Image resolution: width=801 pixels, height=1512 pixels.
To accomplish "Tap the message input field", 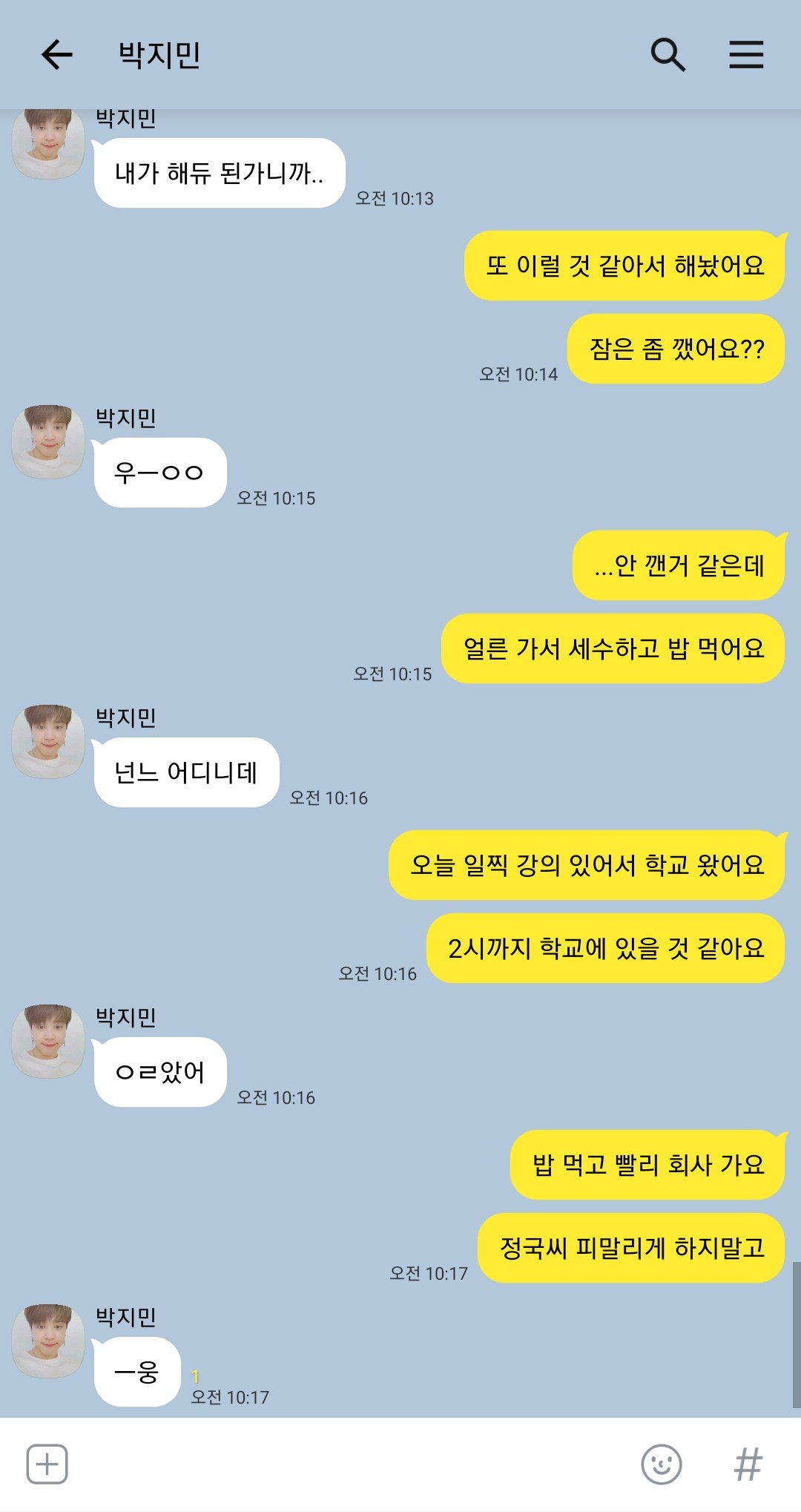I will [x=352, y=1464].
